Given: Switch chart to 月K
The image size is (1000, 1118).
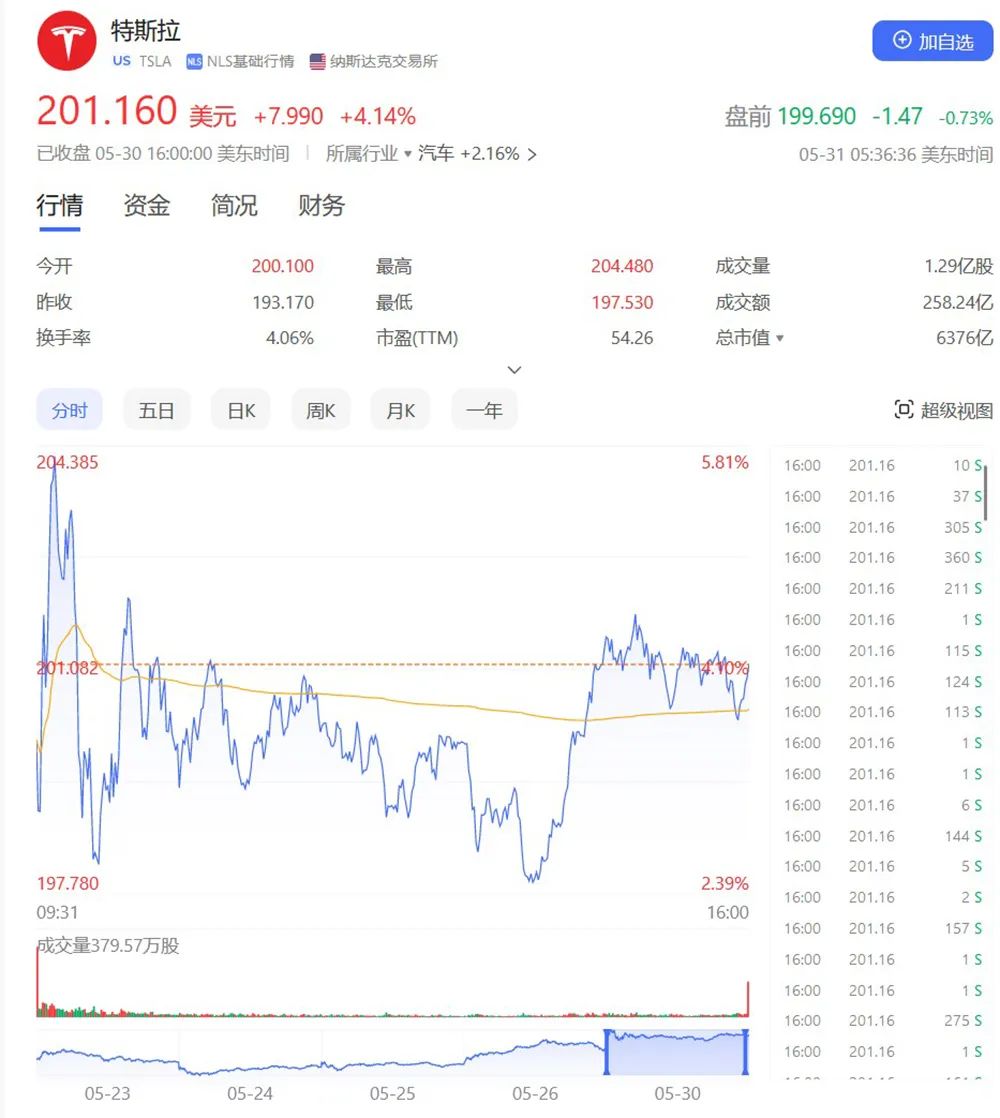Looking at the screenshot, I should point(400,410).
